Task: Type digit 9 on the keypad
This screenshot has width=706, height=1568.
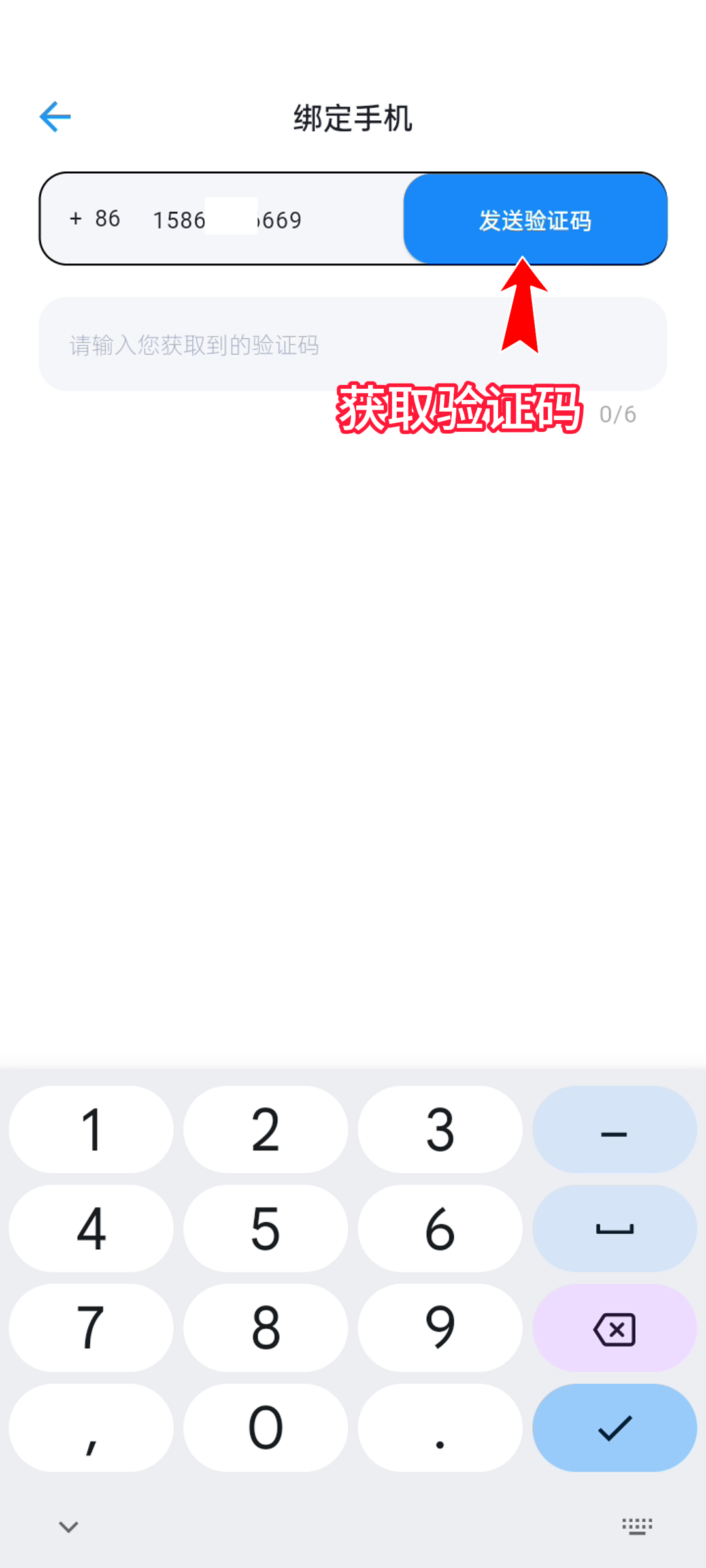Action: tap(440, 1328)
